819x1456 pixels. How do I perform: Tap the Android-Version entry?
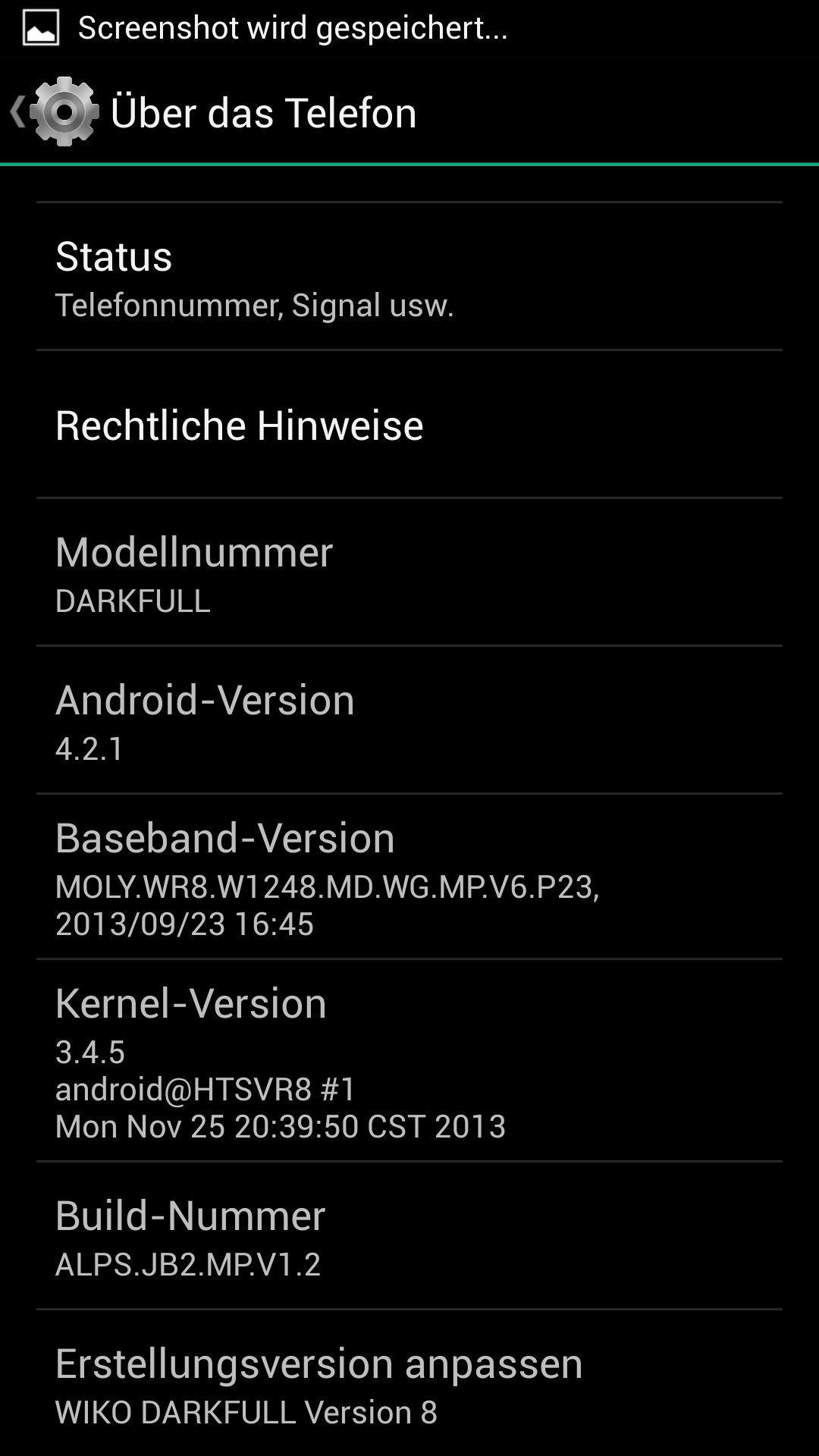click(x=409, y=720)
